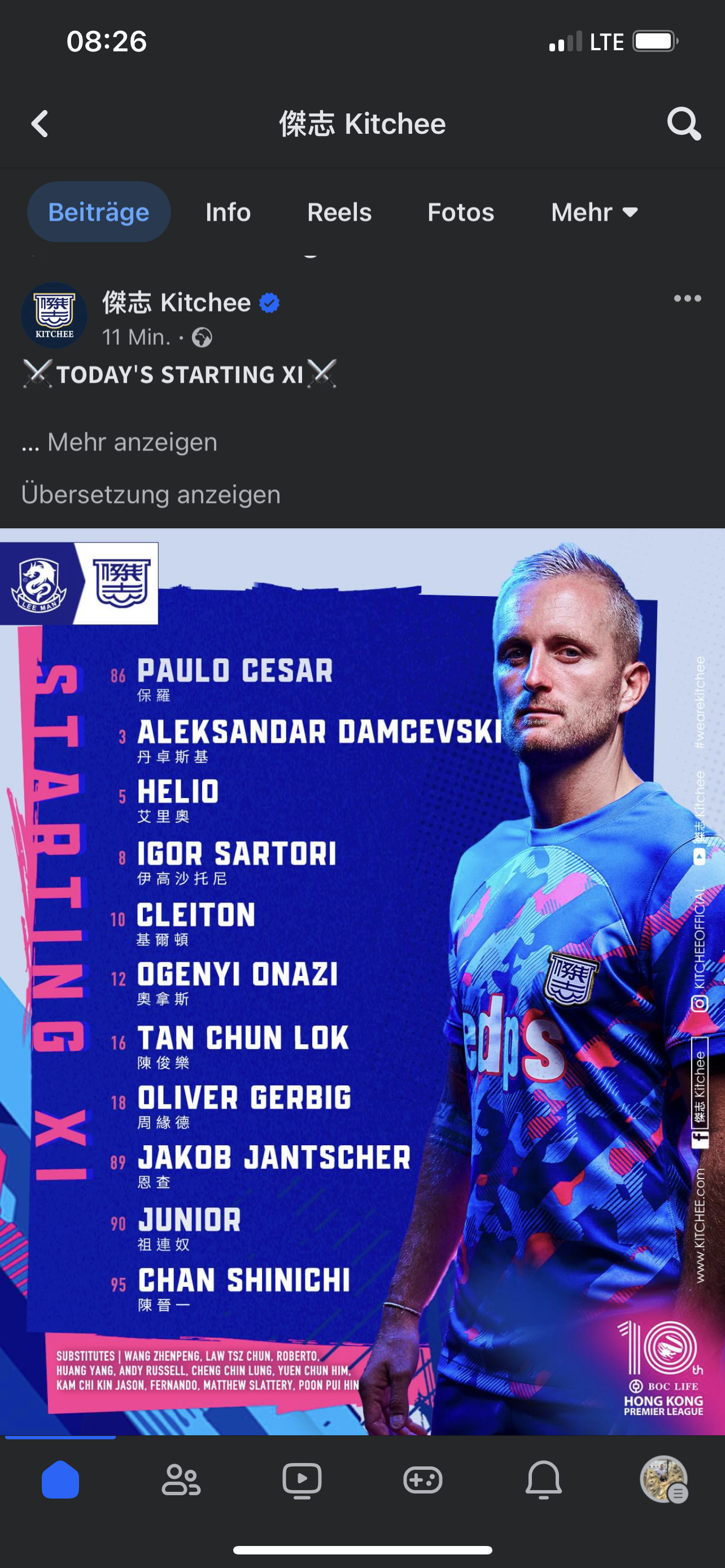The image size is (725, 1568).
Task: Open search on the Kitchee page
Action: (x=684, y=124)
